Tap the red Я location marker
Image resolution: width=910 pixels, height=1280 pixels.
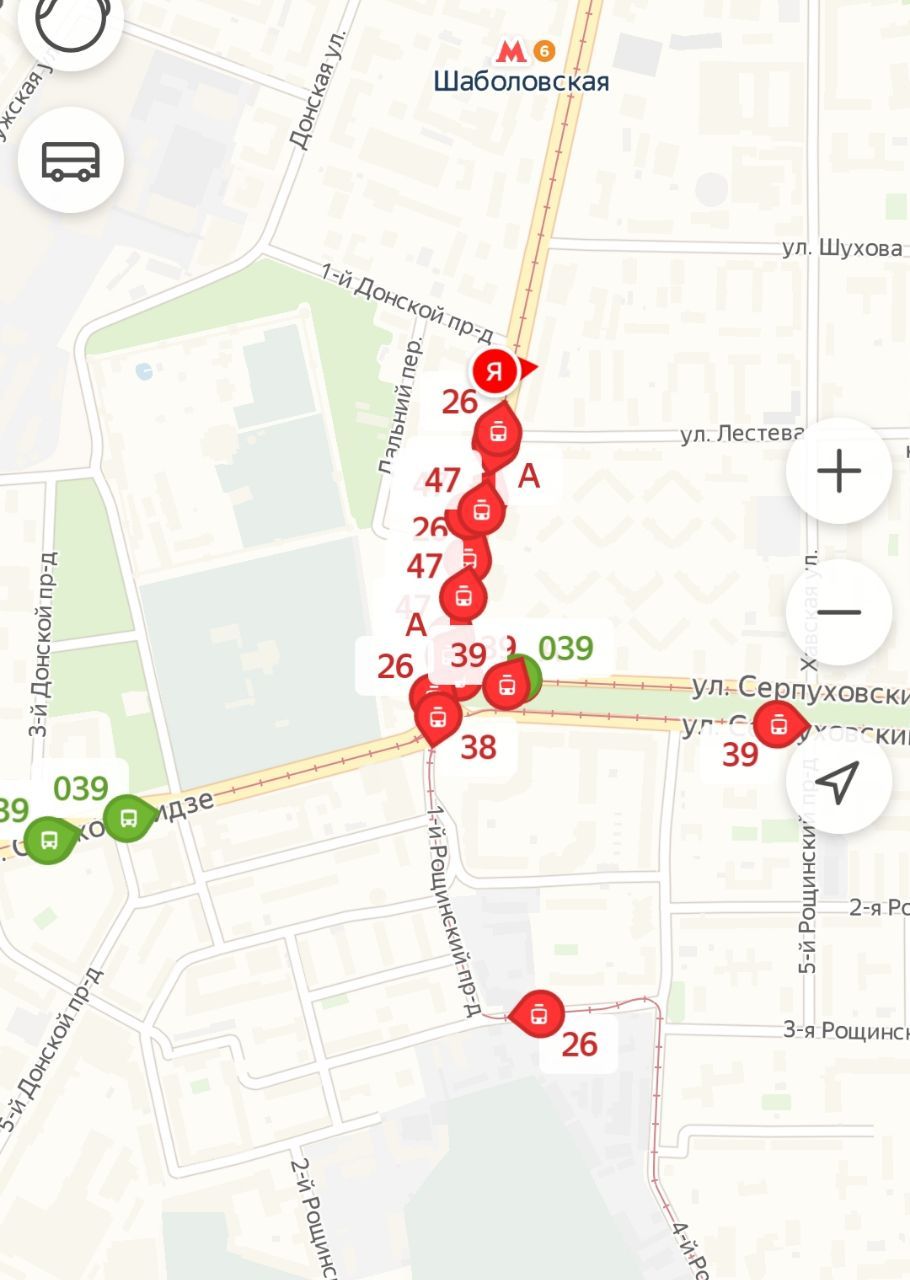point(493,371)
